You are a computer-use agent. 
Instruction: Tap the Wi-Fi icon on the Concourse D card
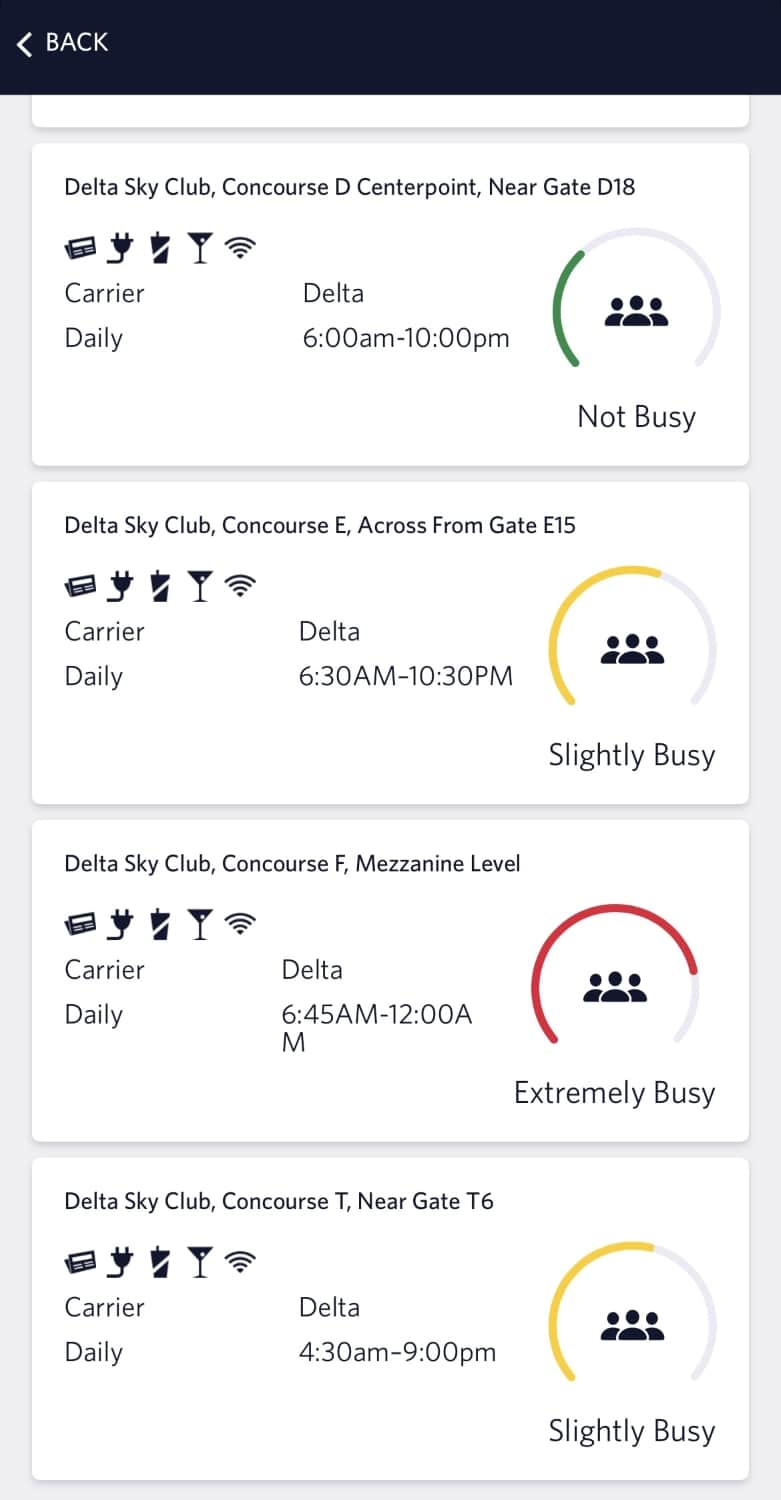[x=240, y=246]
